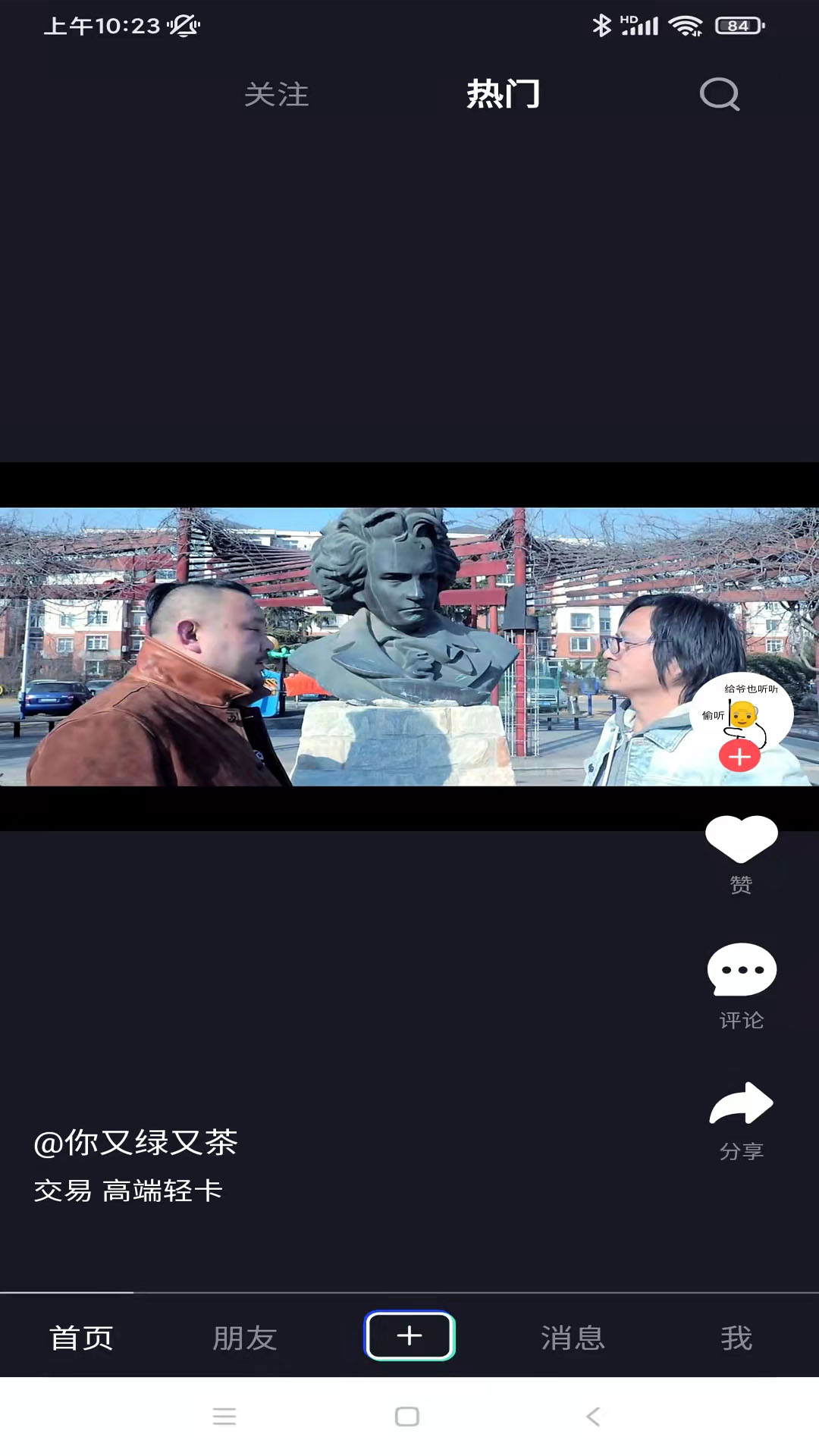Switch to the 热门 tab
Viewport: 819px width, 1456px height.
coord(503,95)
